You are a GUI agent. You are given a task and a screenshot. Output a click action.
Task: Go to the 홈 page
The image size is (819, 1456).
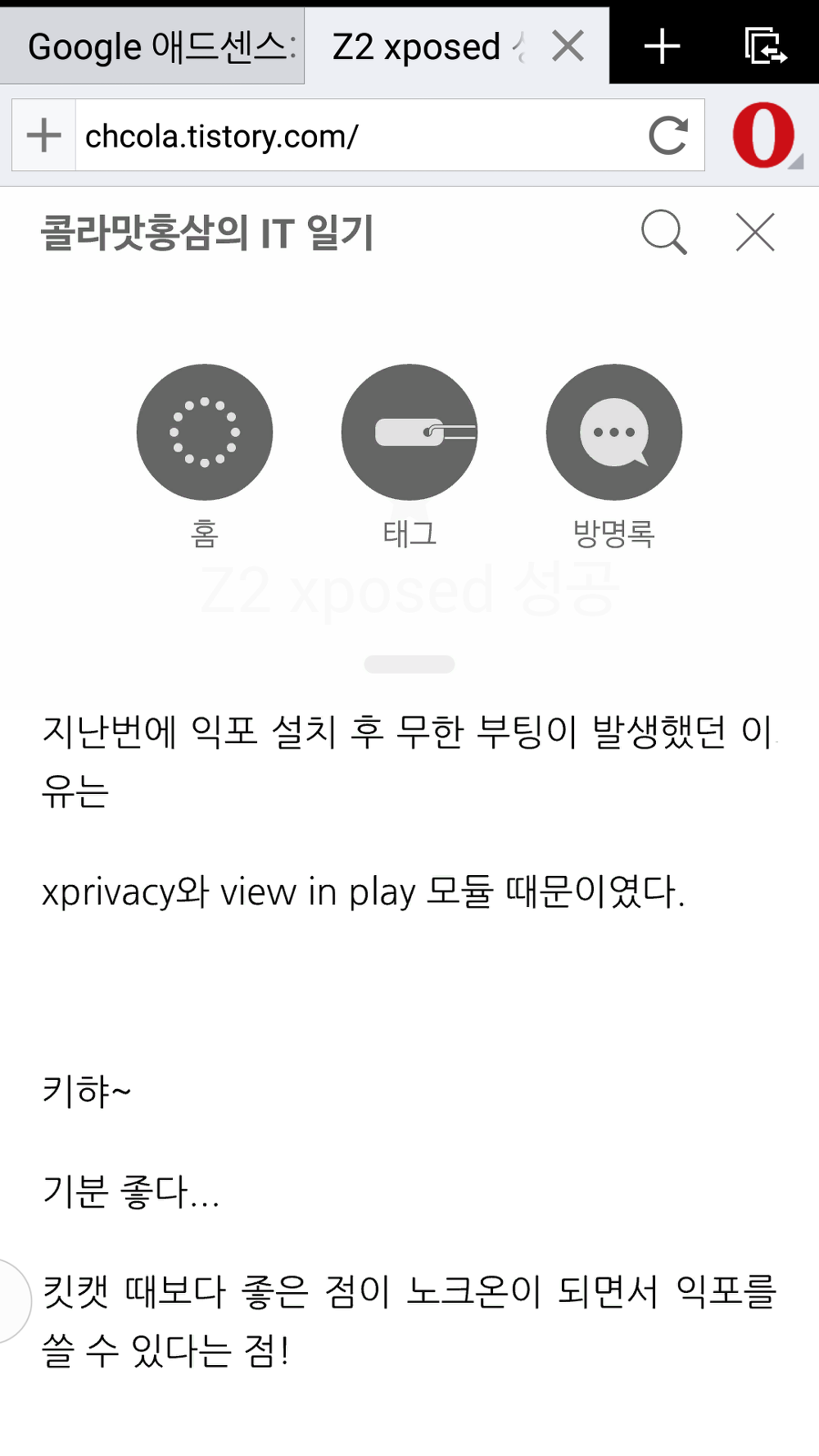[x=205, y=433]
